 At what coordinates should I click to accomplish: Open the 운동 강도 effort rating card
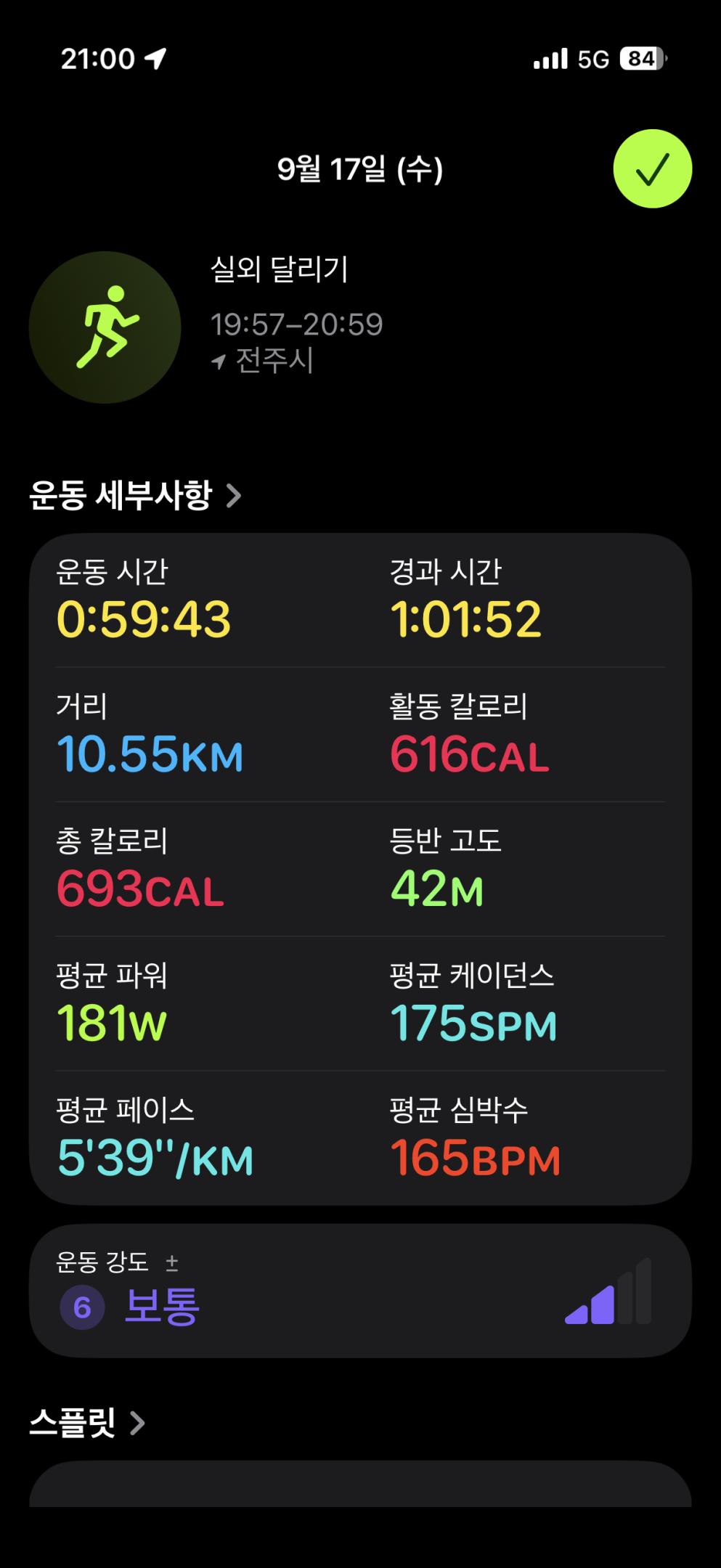360,1291
